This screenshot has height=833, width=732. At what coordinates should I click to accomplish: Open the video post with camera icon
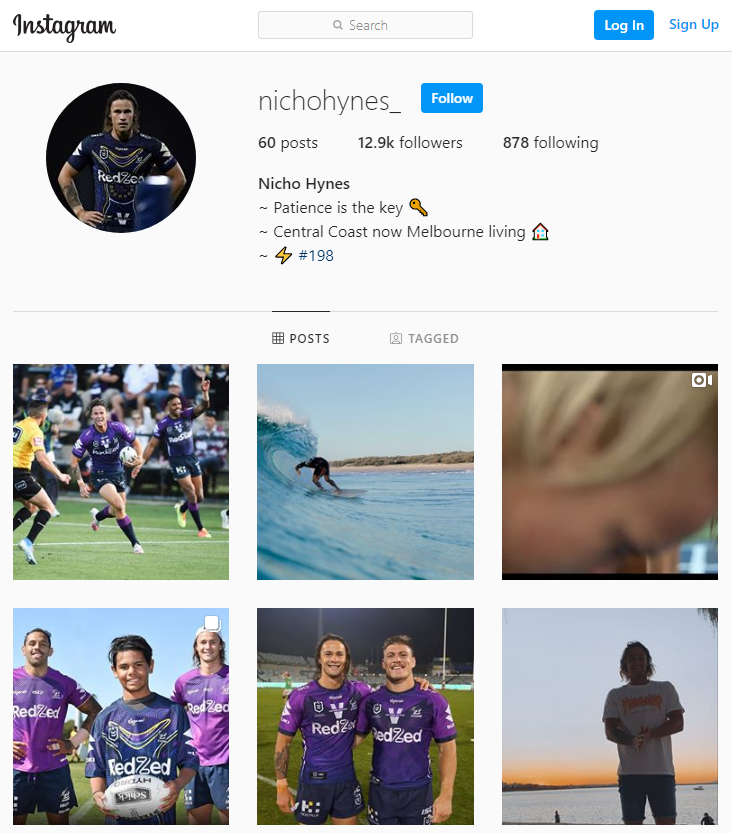coord(609,472)
